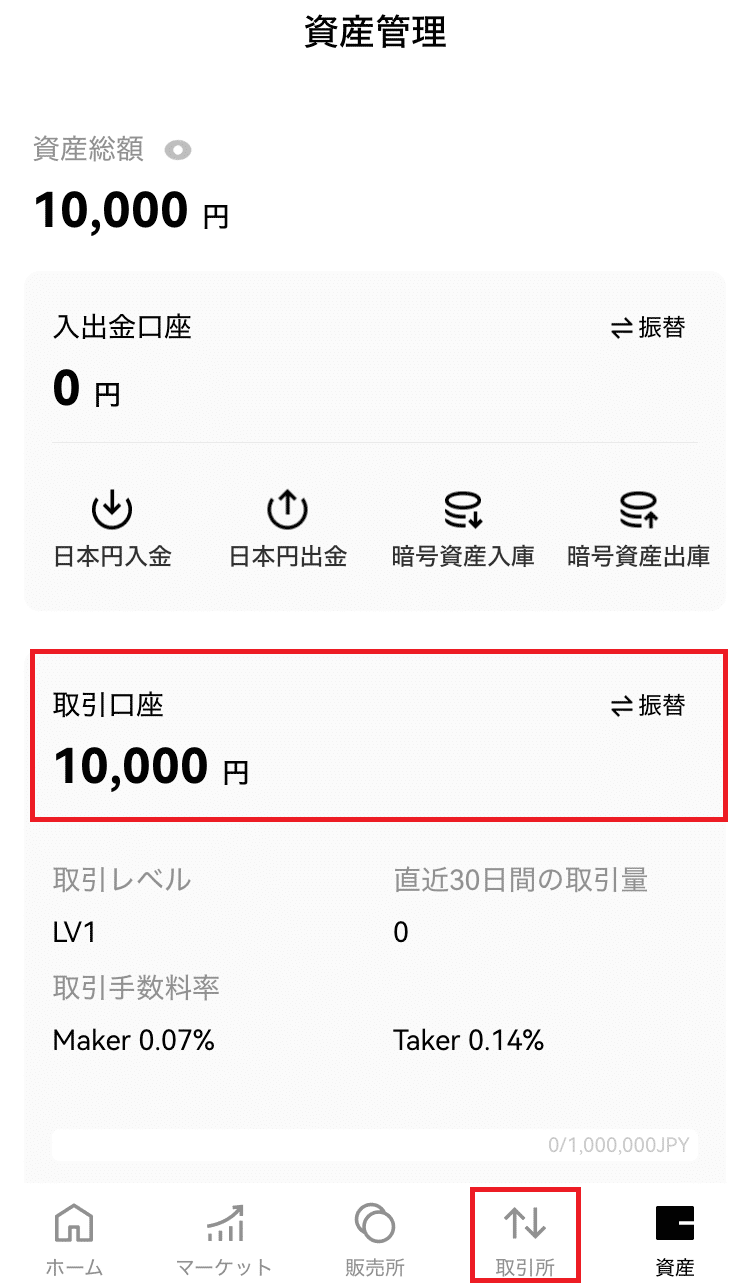Switch to the 取引所 tab
750x1283 pixels.
[525, 1240]
